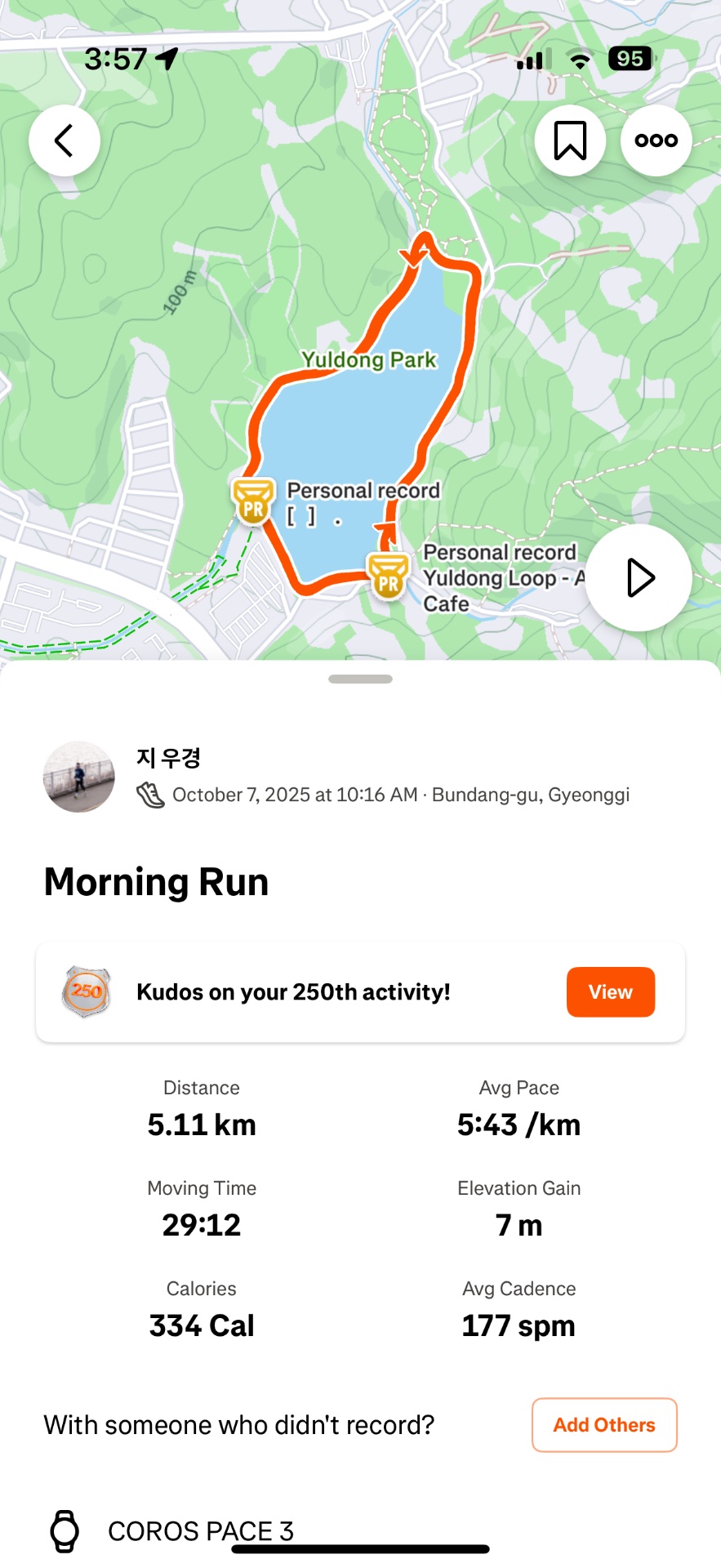Tap the 250th activity badge icon
This screenshot has width=721, height=1568.
[x=84, y=991]
